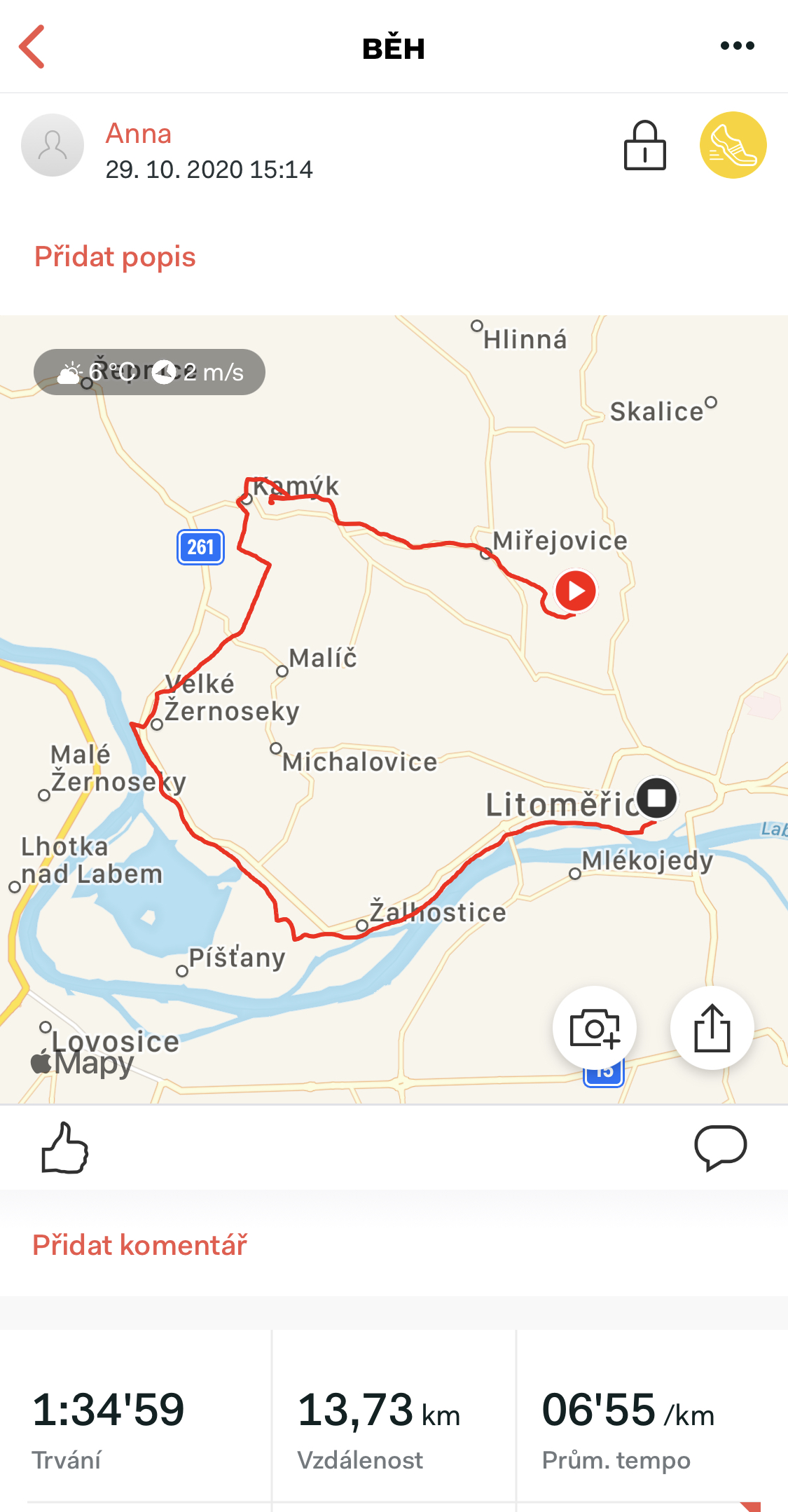
Task: Open the three-dot overflow menu
Action: pos(737,46)
